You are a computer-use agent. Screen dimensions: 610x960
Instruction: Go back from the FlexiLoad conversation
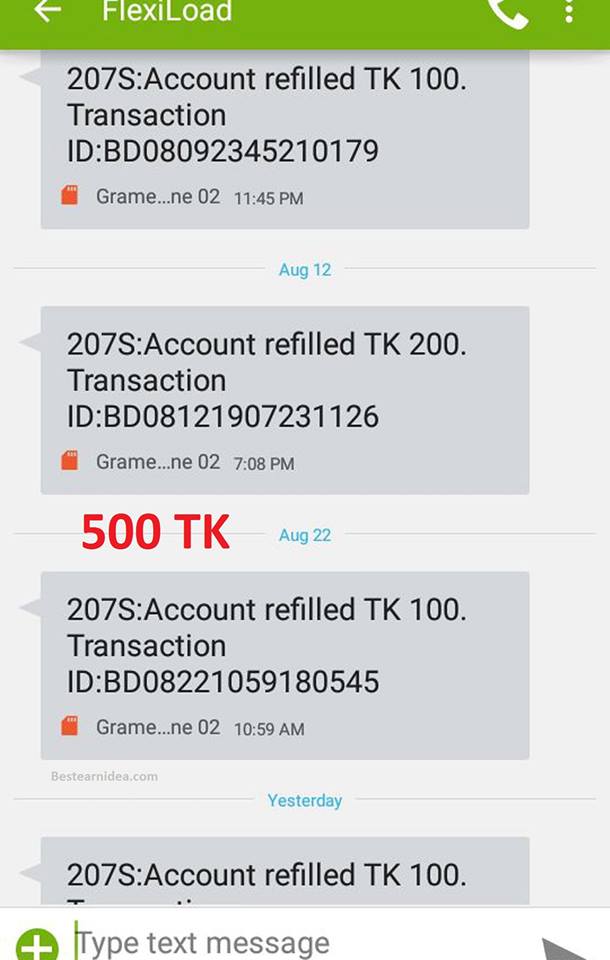pos(47,12)
